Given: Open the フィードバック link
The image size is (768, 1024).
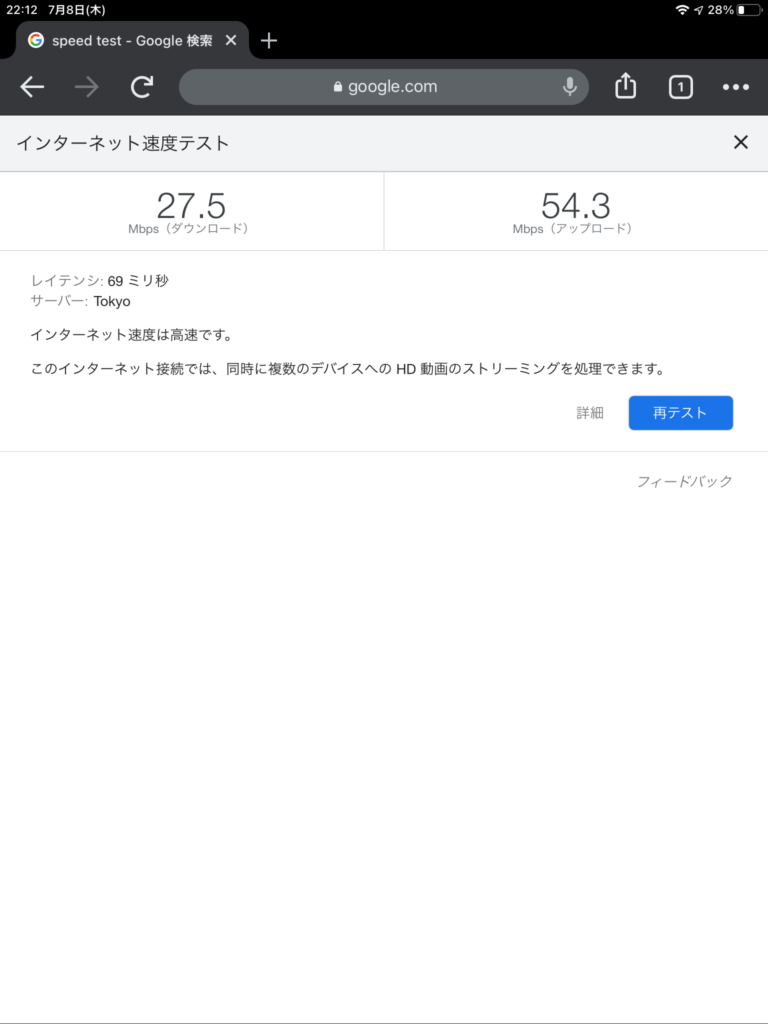Looking at the screenshot, I should pyautogui.click(x=684, y=481).
